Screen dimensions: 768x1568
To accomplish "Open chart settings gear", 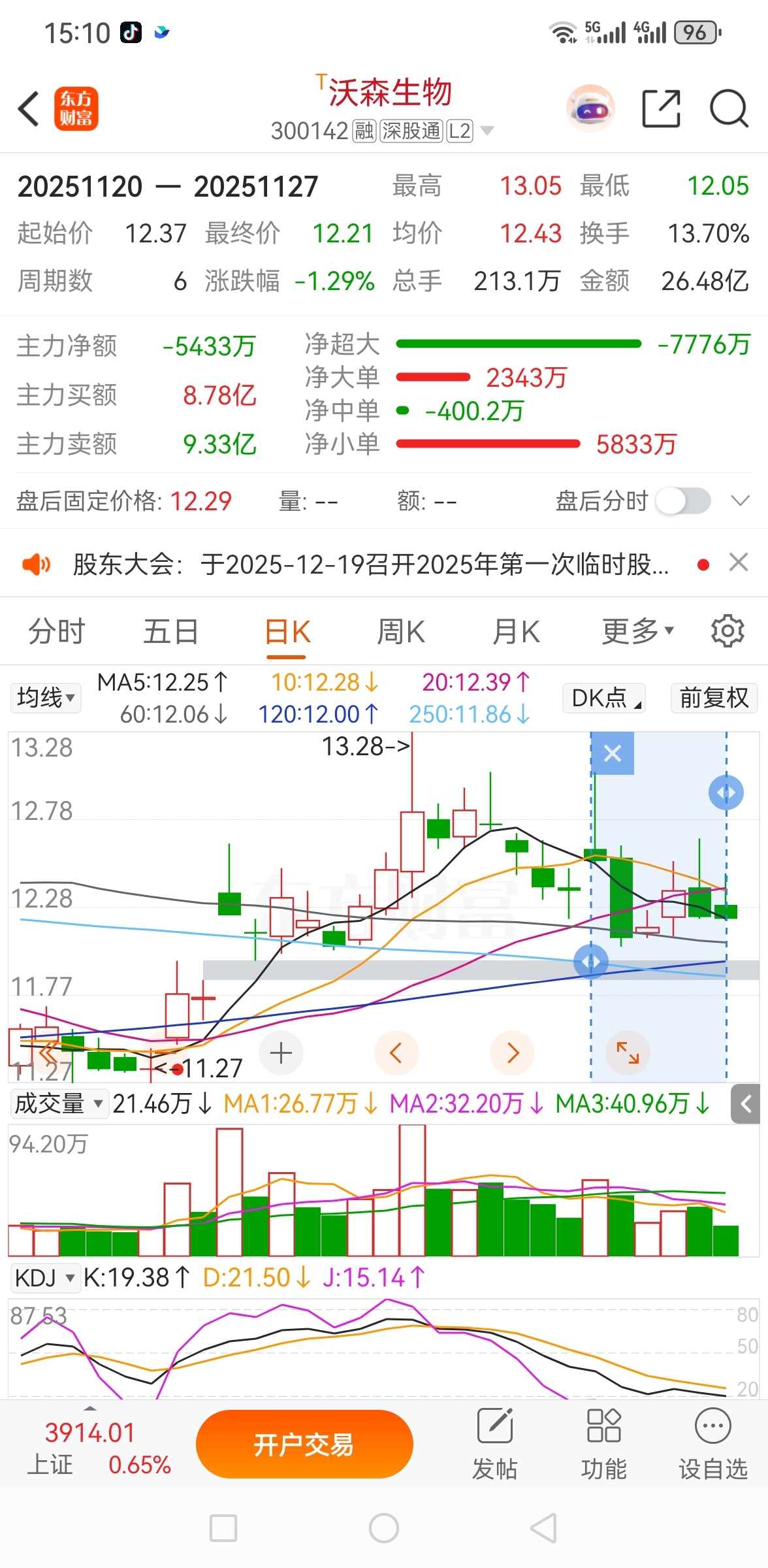I will (728, 631).
